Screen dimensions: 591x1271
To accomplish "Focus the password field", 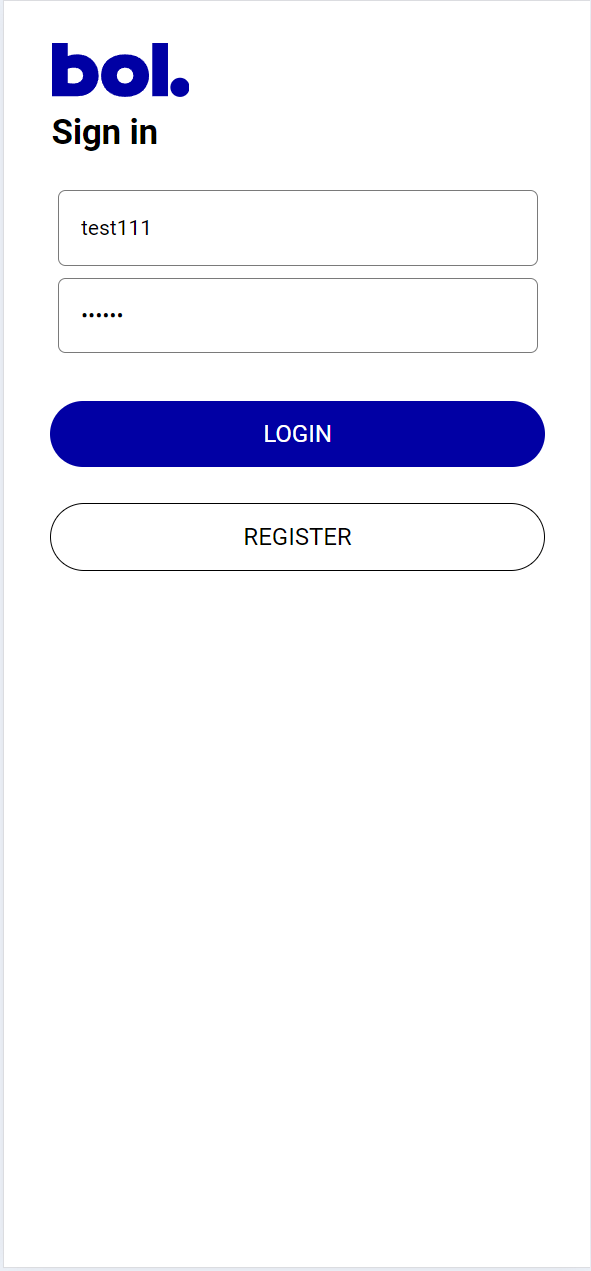I will [298, 316].
